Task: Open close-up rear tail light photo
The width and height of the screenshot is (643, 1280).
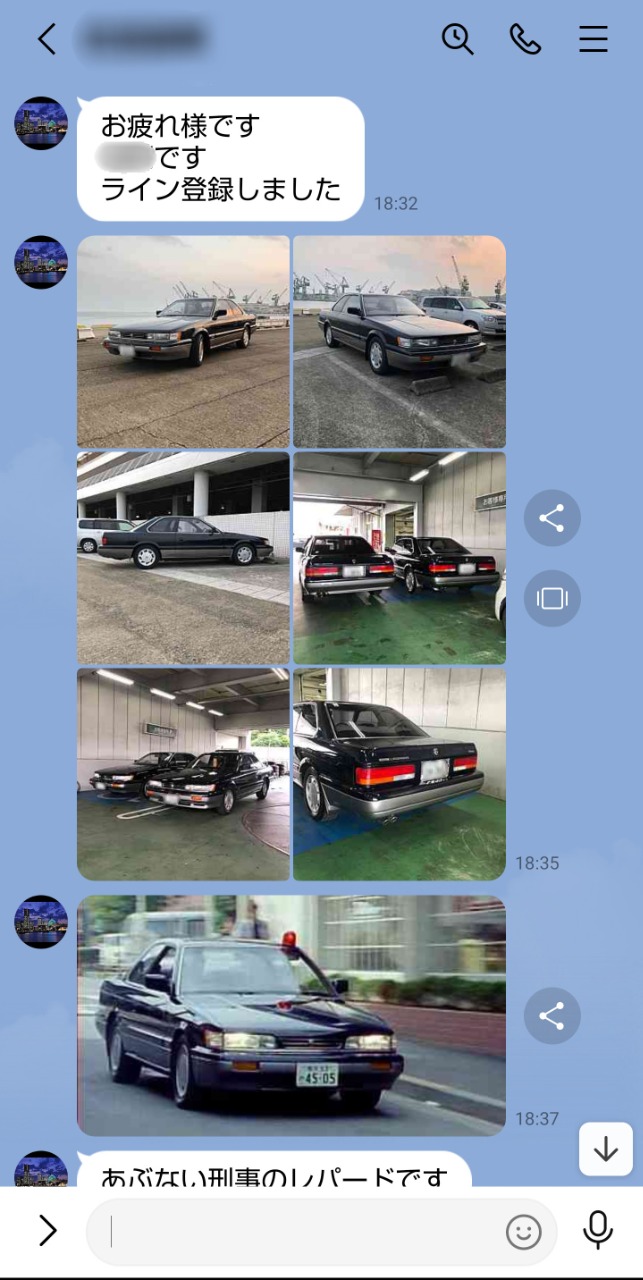Action: click(399, 774)
